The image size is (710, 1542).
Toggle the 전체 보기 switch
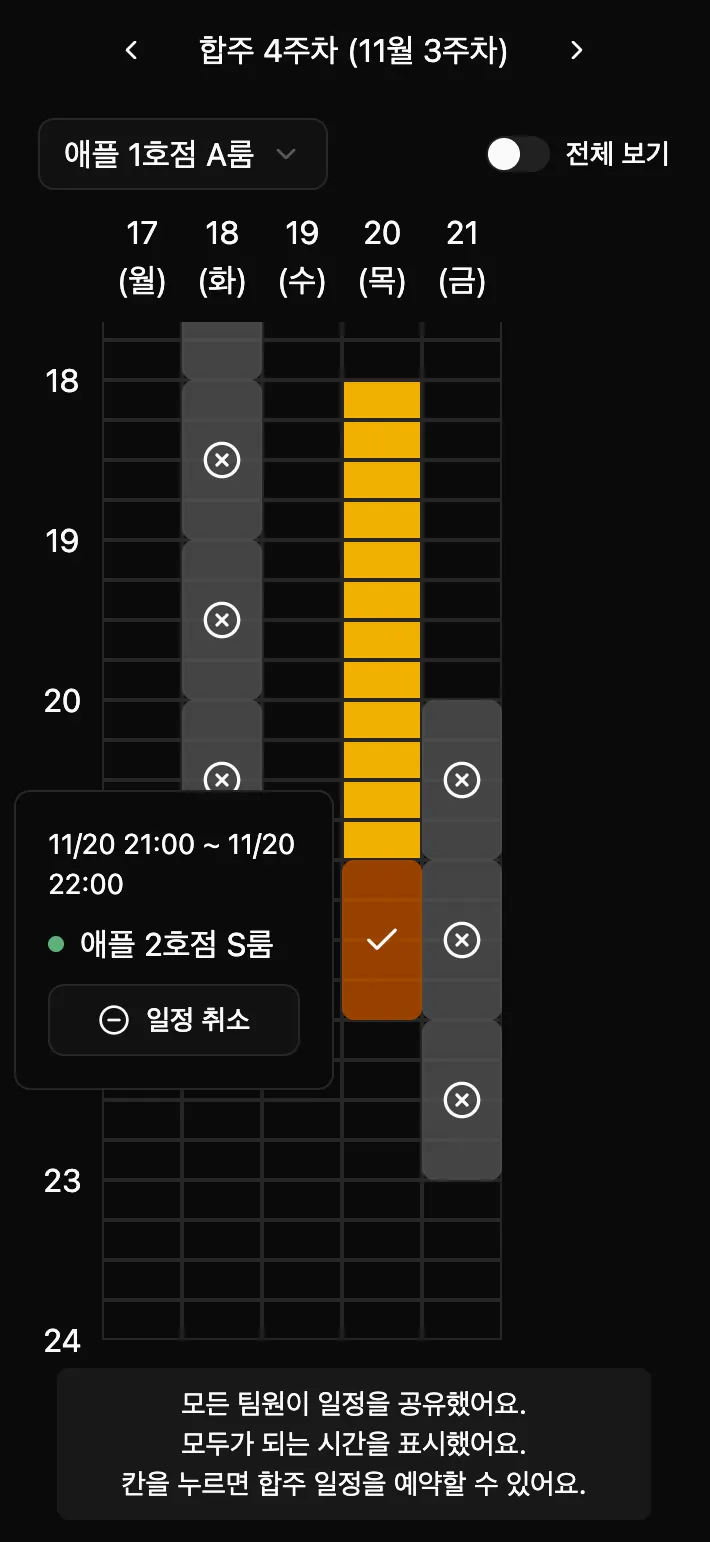pos(517,154)
